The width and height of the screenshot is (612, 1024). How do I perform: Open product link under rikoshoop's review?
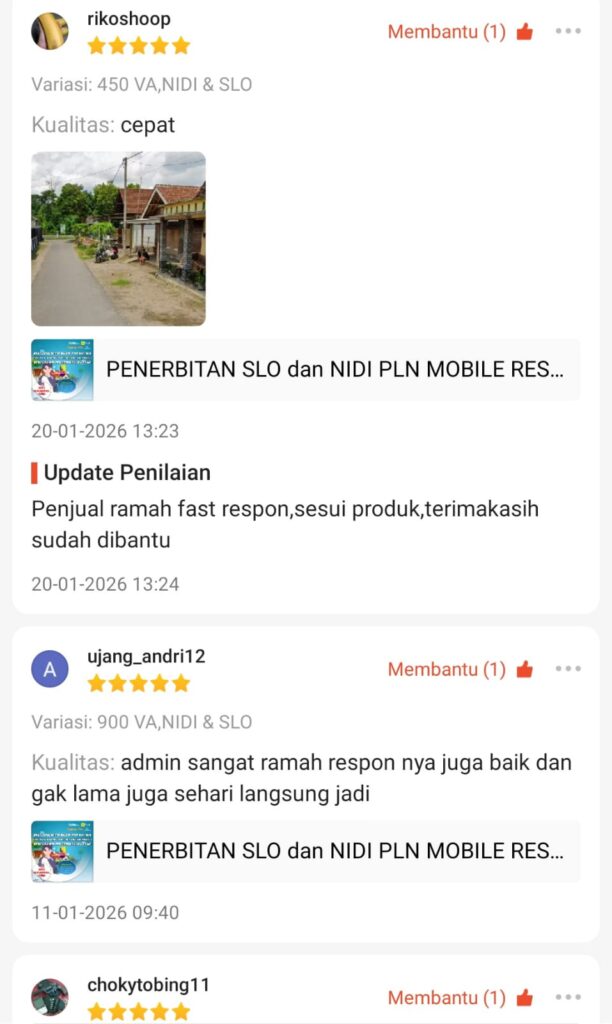click(x=305, y=369)
